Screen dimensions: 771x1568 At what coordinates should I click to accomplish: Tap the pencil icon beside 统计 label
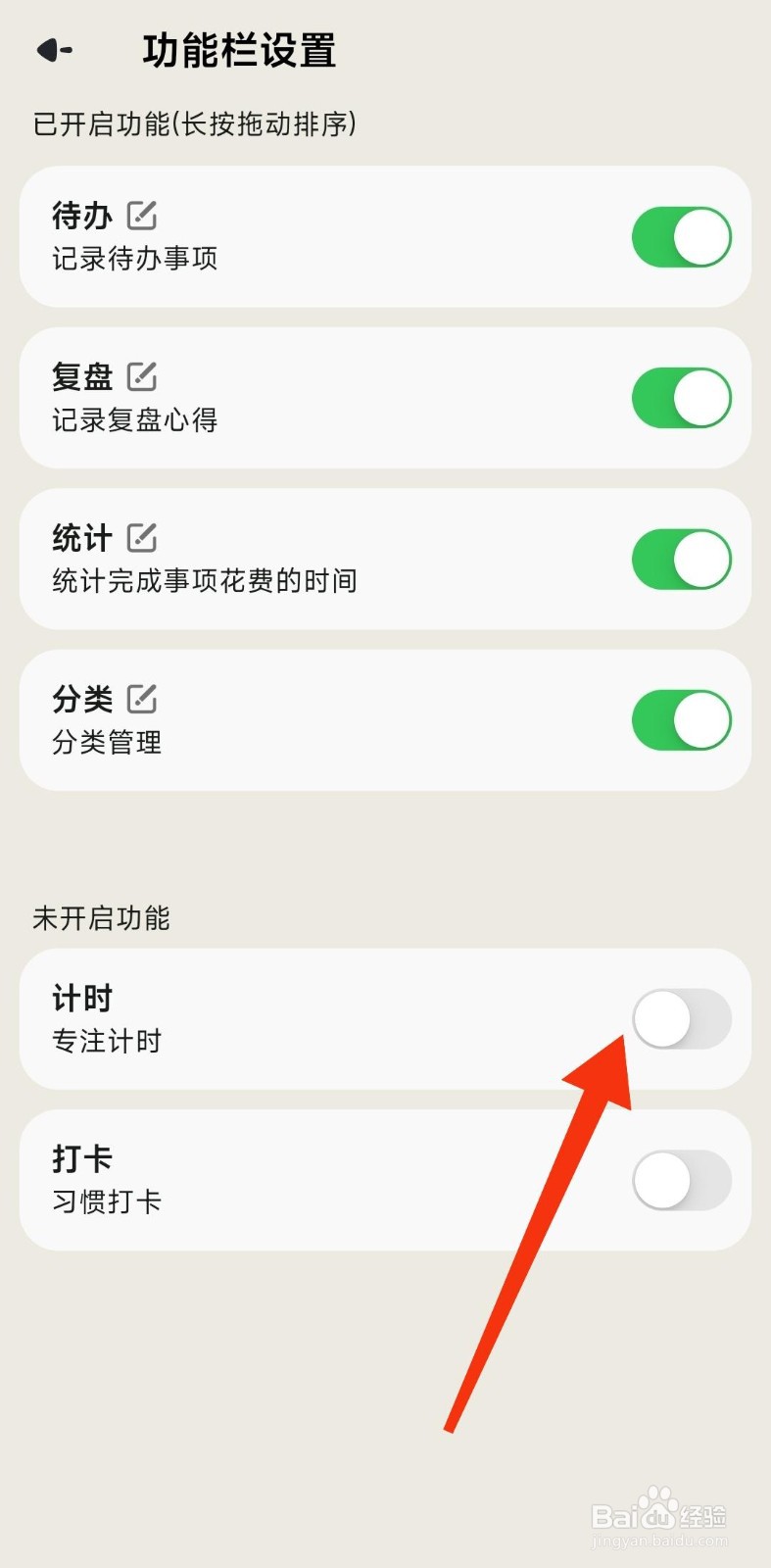(x=143, y=536)
